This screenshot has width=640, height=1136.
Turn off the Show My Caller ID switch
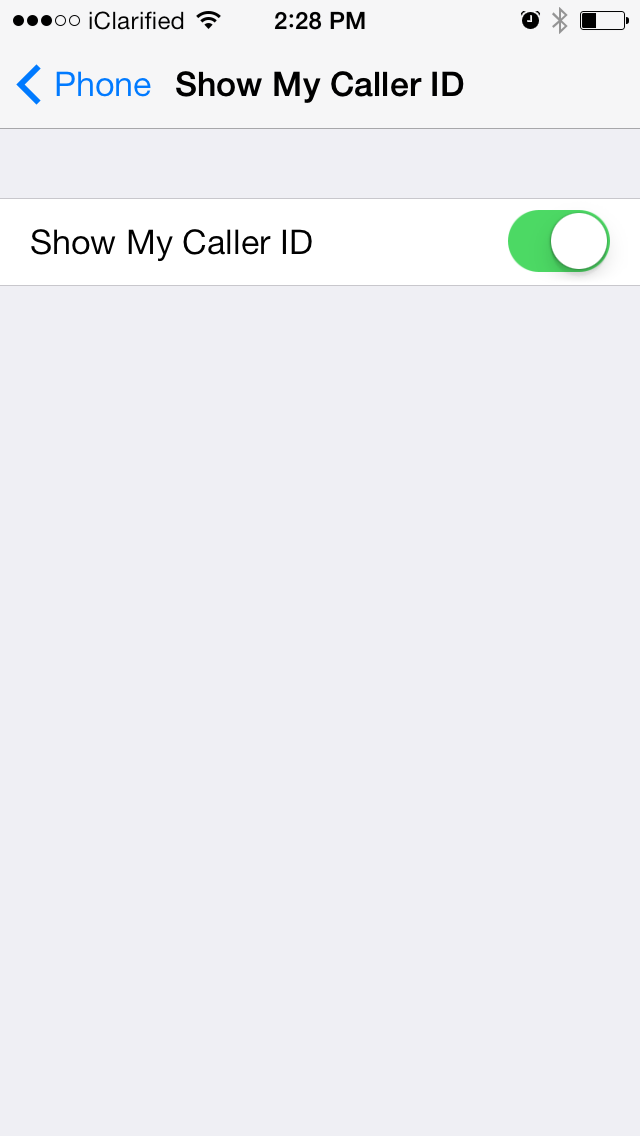point(558,241)
